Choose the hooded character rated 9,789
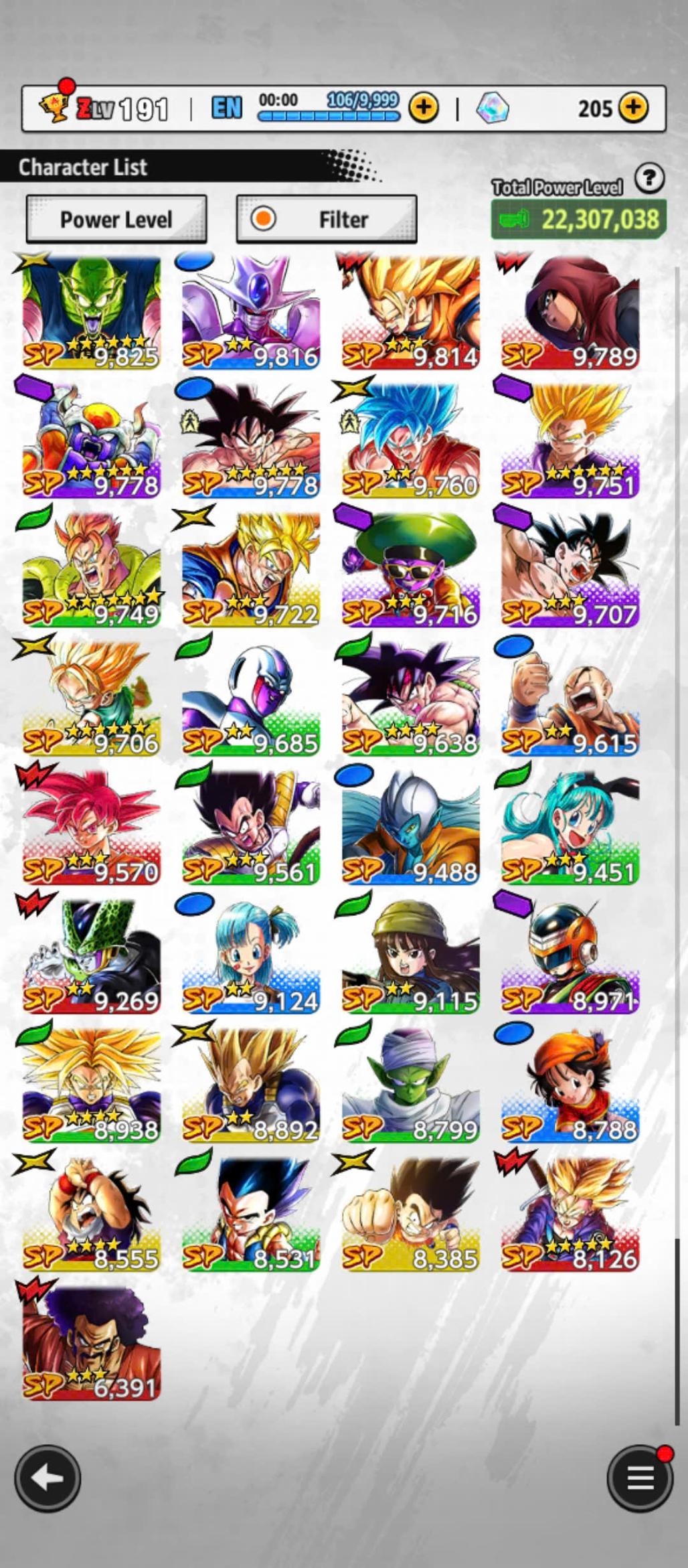Image resolution: width=688 pixels, height=1568 pixels. pos(570,313)
